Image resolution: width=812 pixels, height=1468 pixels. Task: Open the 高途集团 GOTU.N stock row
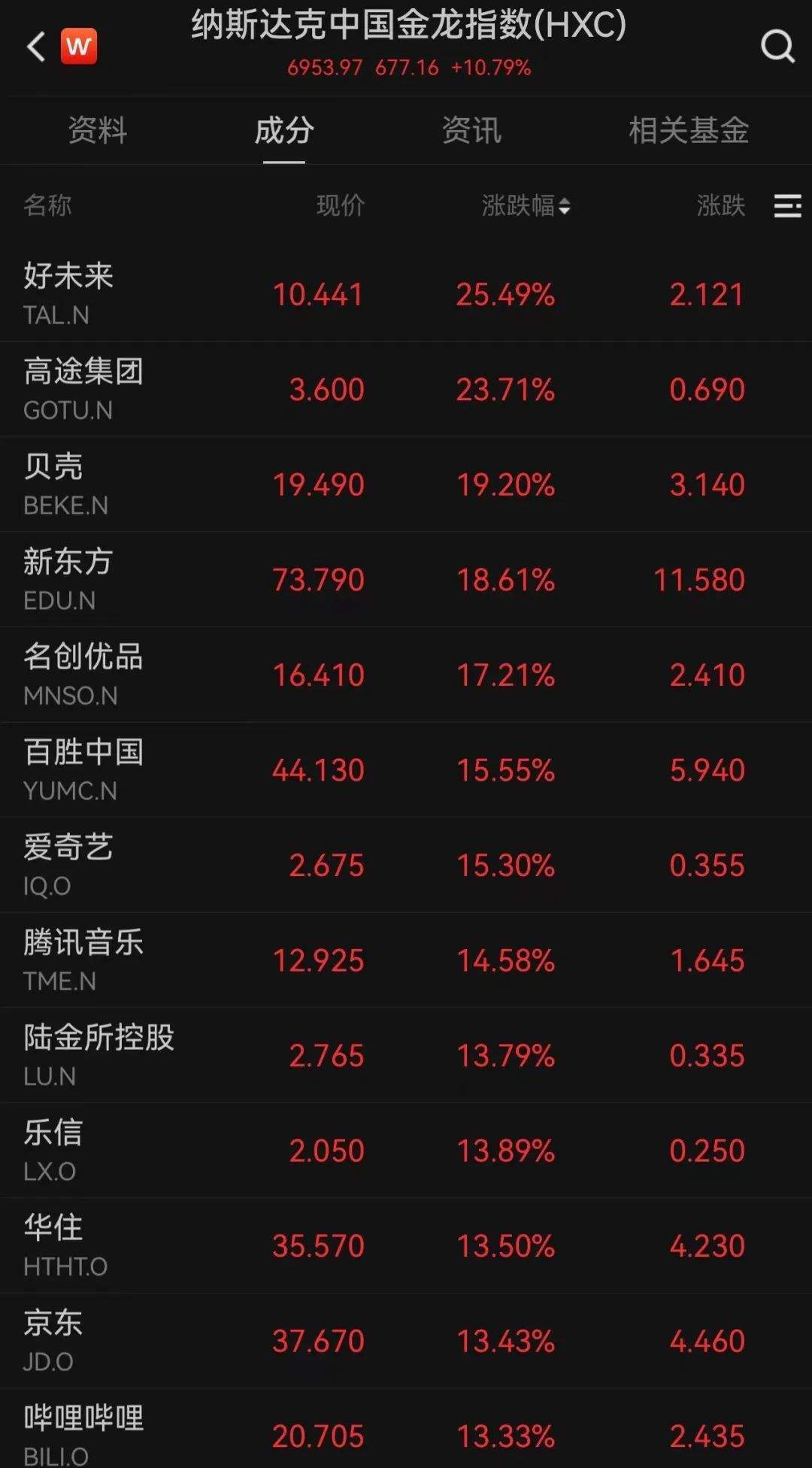(406, 390)
